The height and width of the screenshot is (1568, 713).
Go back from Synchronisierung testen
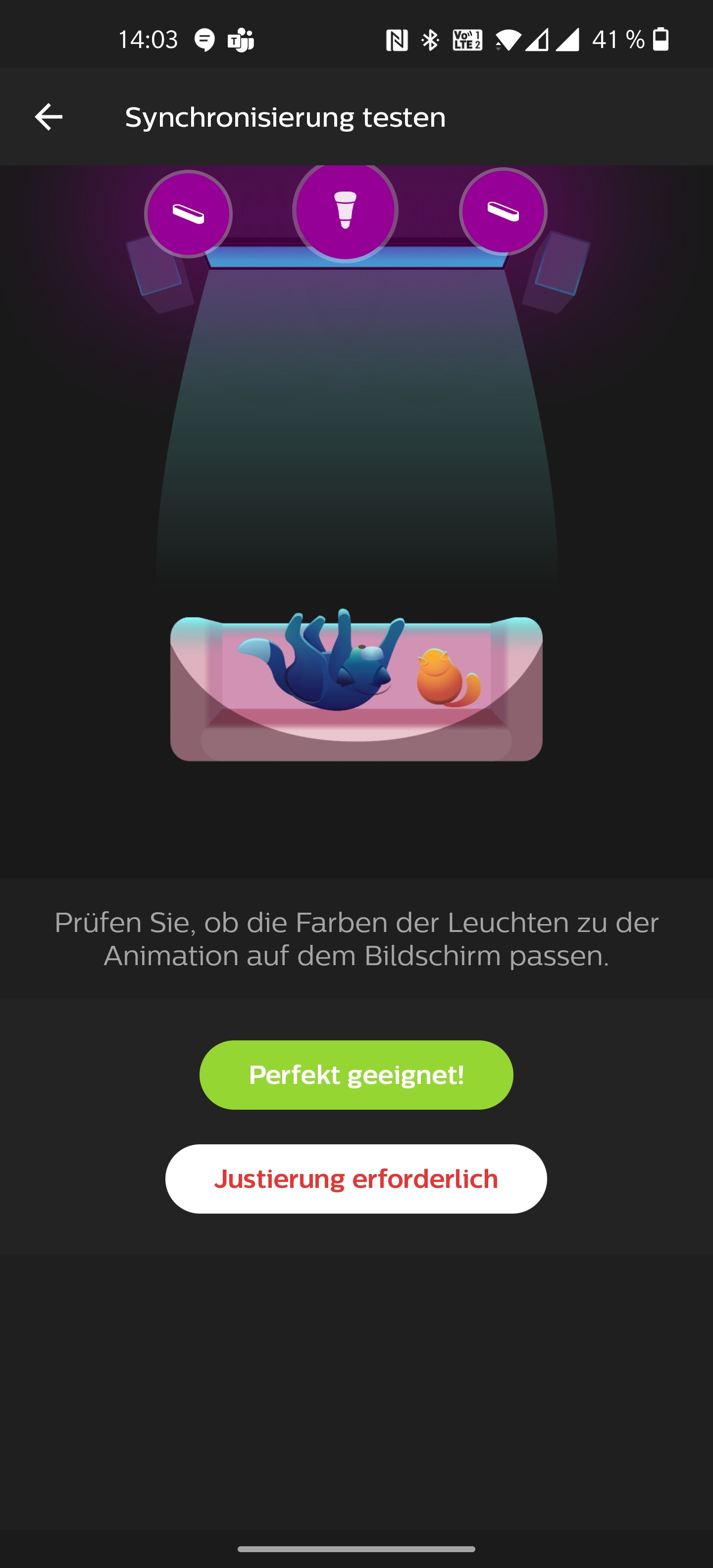click(49, 117)
